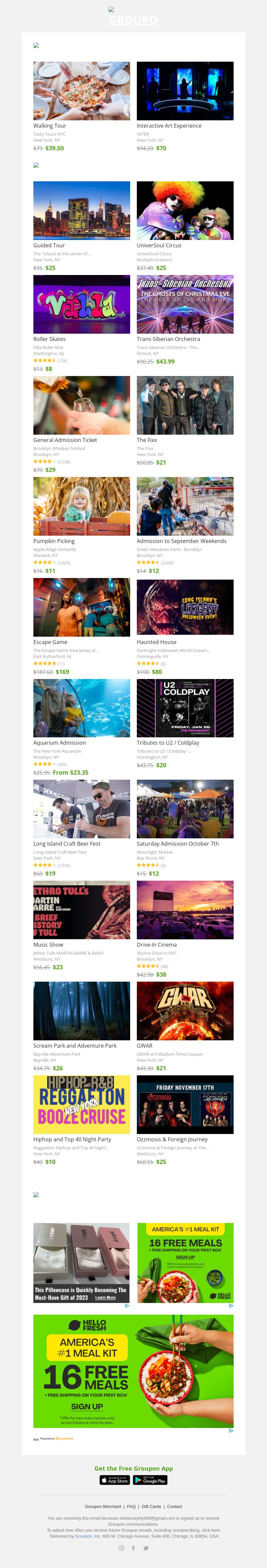Open the Walking Tour deal by Tasty Tours NYC
Image resolution: width=267 pixels, height=1568 pixels.
pyautogui.click(x=81, y=91)
